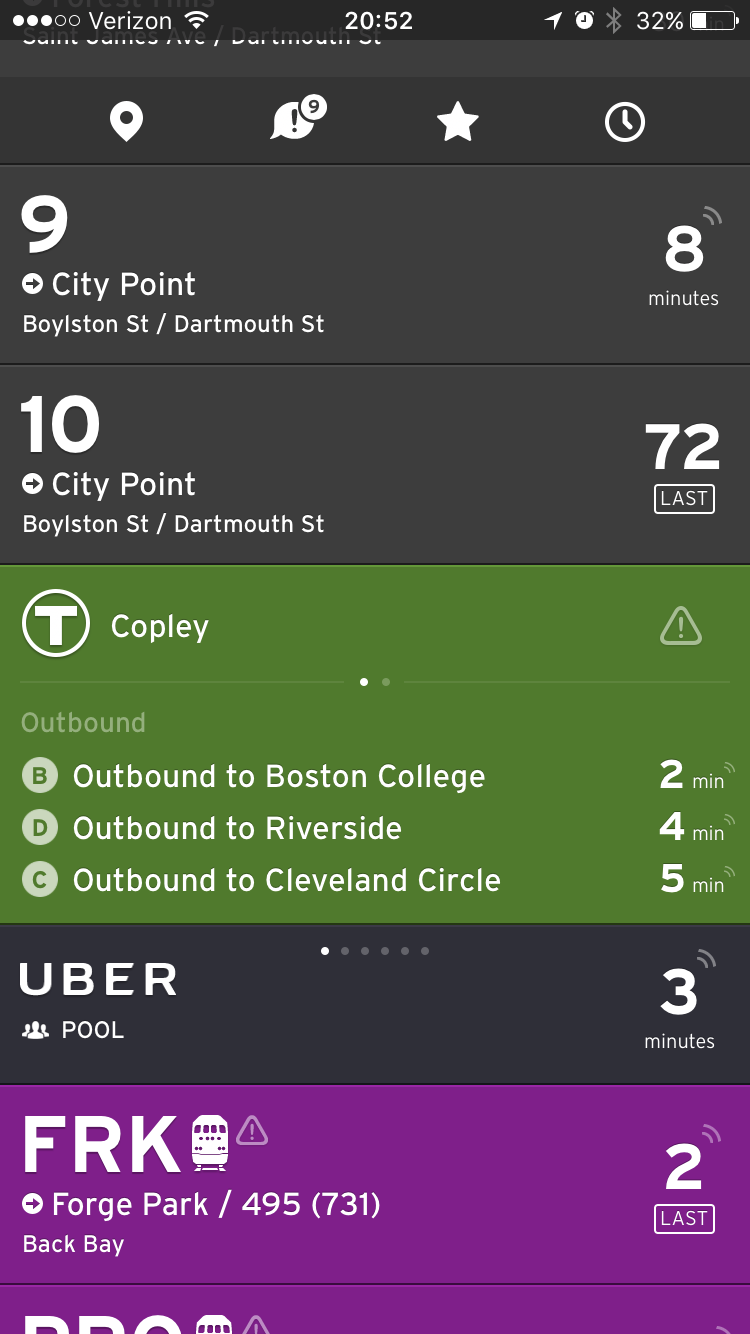The width and height of the screenshot is (750, 1334).
Task: Switch to the favorites star tab
Action: click(x=458, y=122)
